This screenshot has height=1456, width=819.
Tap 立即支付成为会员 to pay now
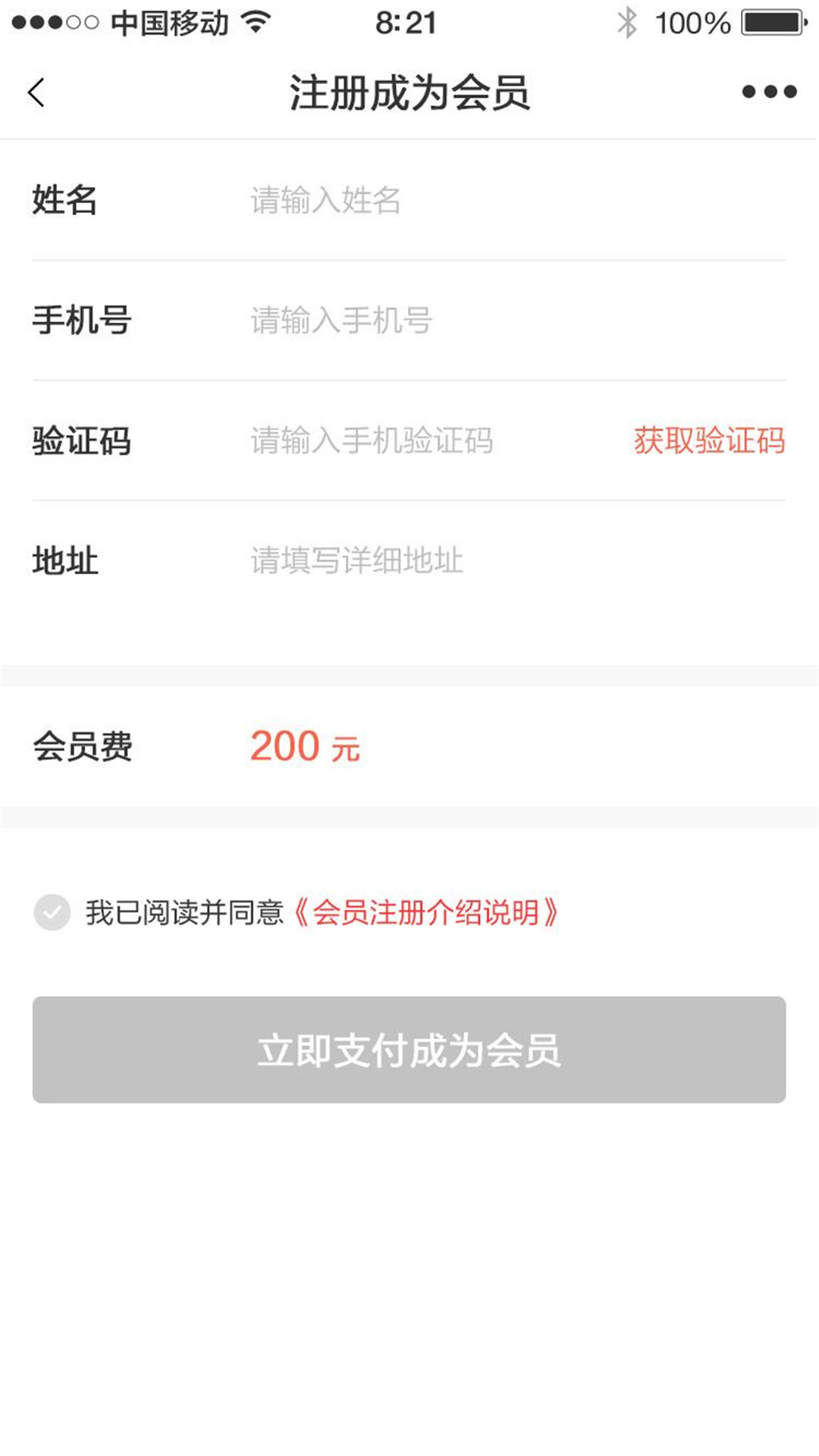click(x=409, y=1050)
